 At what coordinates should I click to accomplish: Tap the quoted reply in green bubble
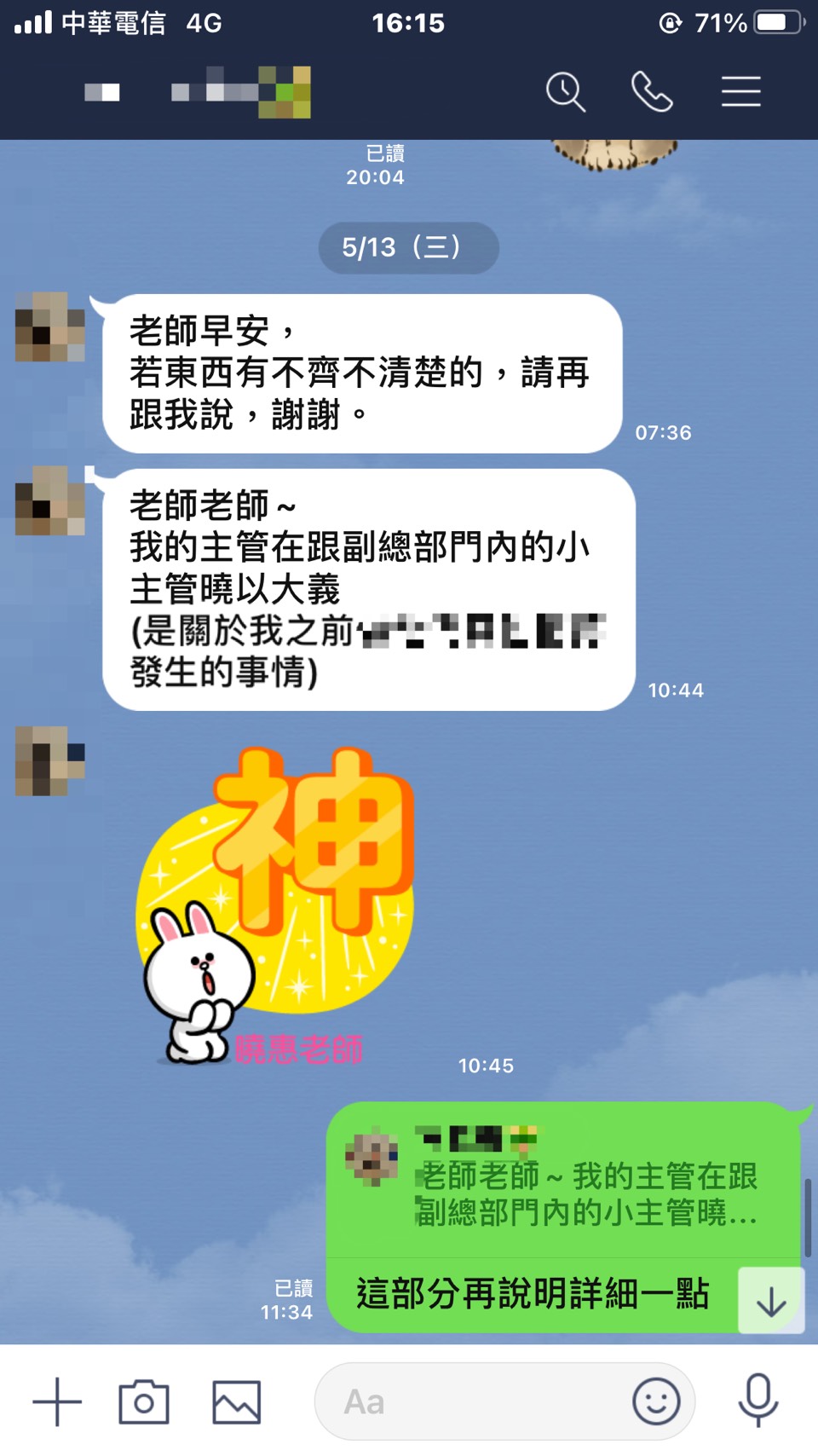pos(562,1181)
